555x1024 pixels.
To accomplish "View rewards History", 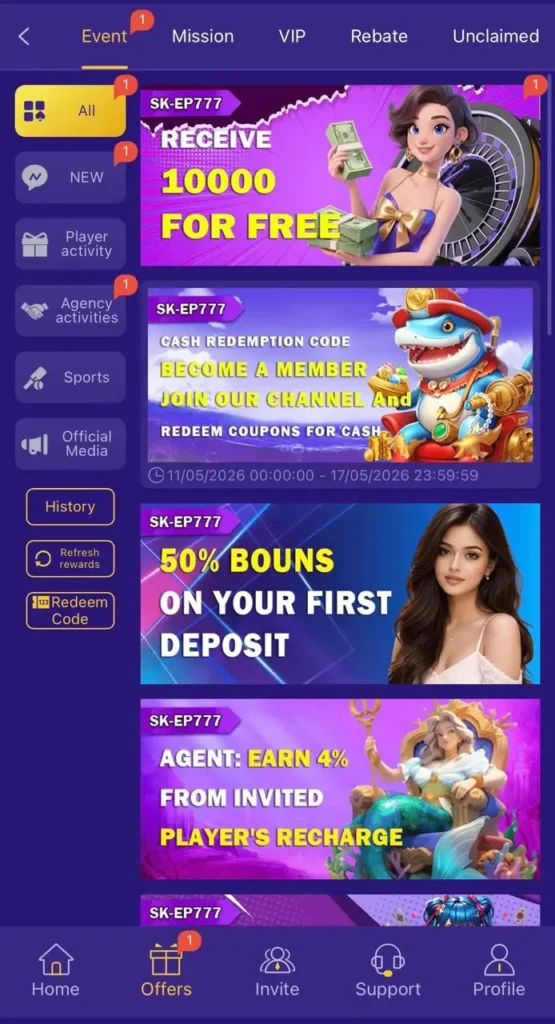I will pyautogui.click(x=70, y=507).
